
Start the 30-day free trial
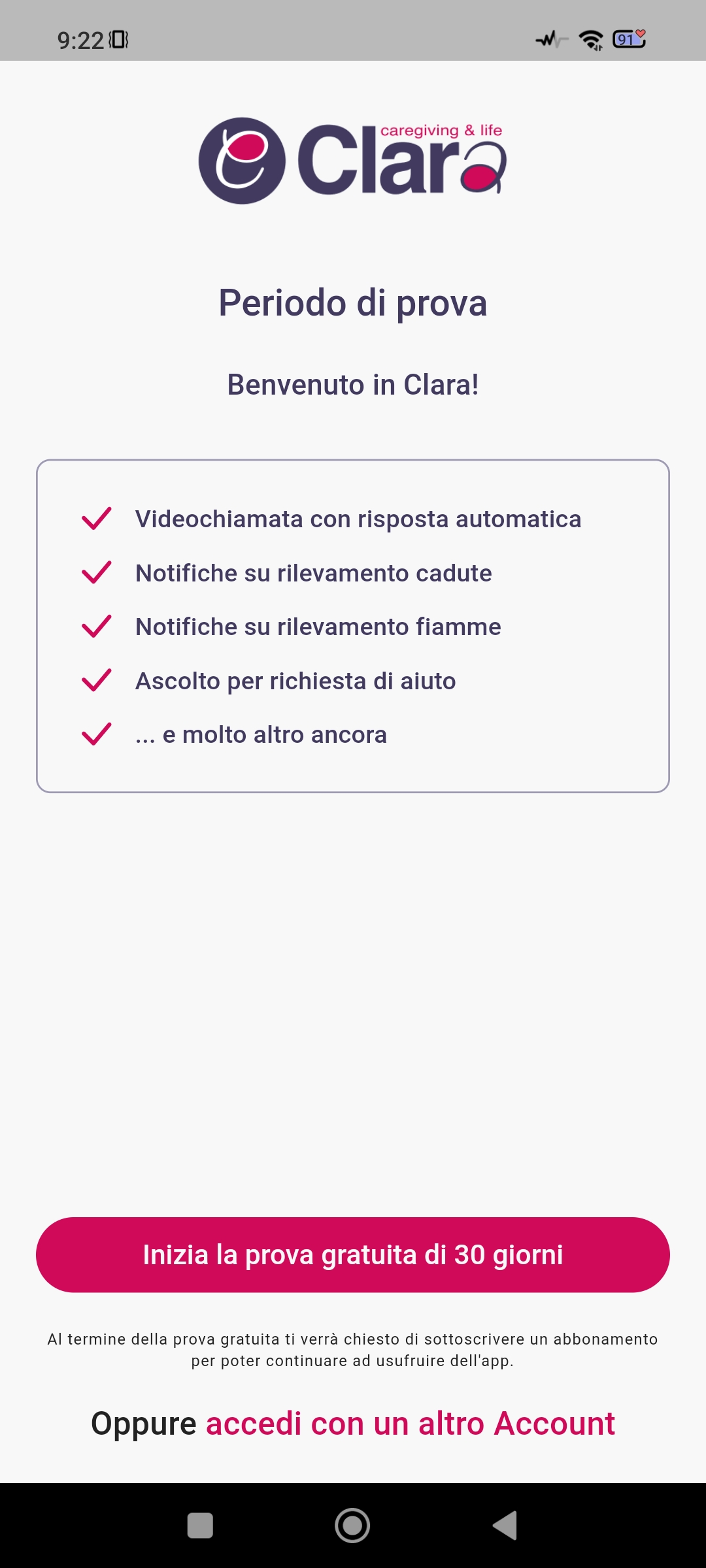click(x=353, y=1254)
